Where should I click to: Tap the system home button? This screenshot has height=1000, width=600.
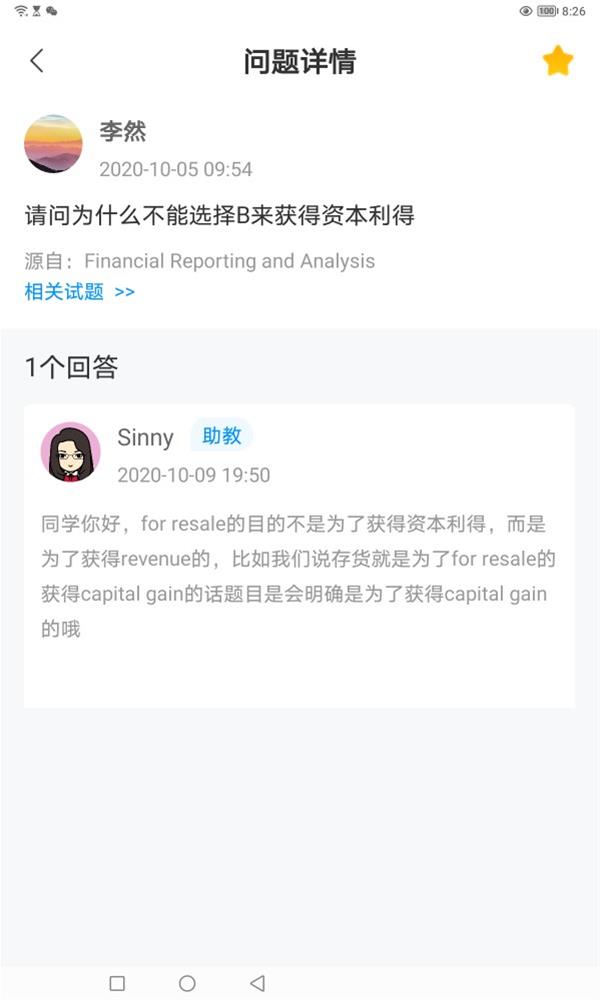187,983
